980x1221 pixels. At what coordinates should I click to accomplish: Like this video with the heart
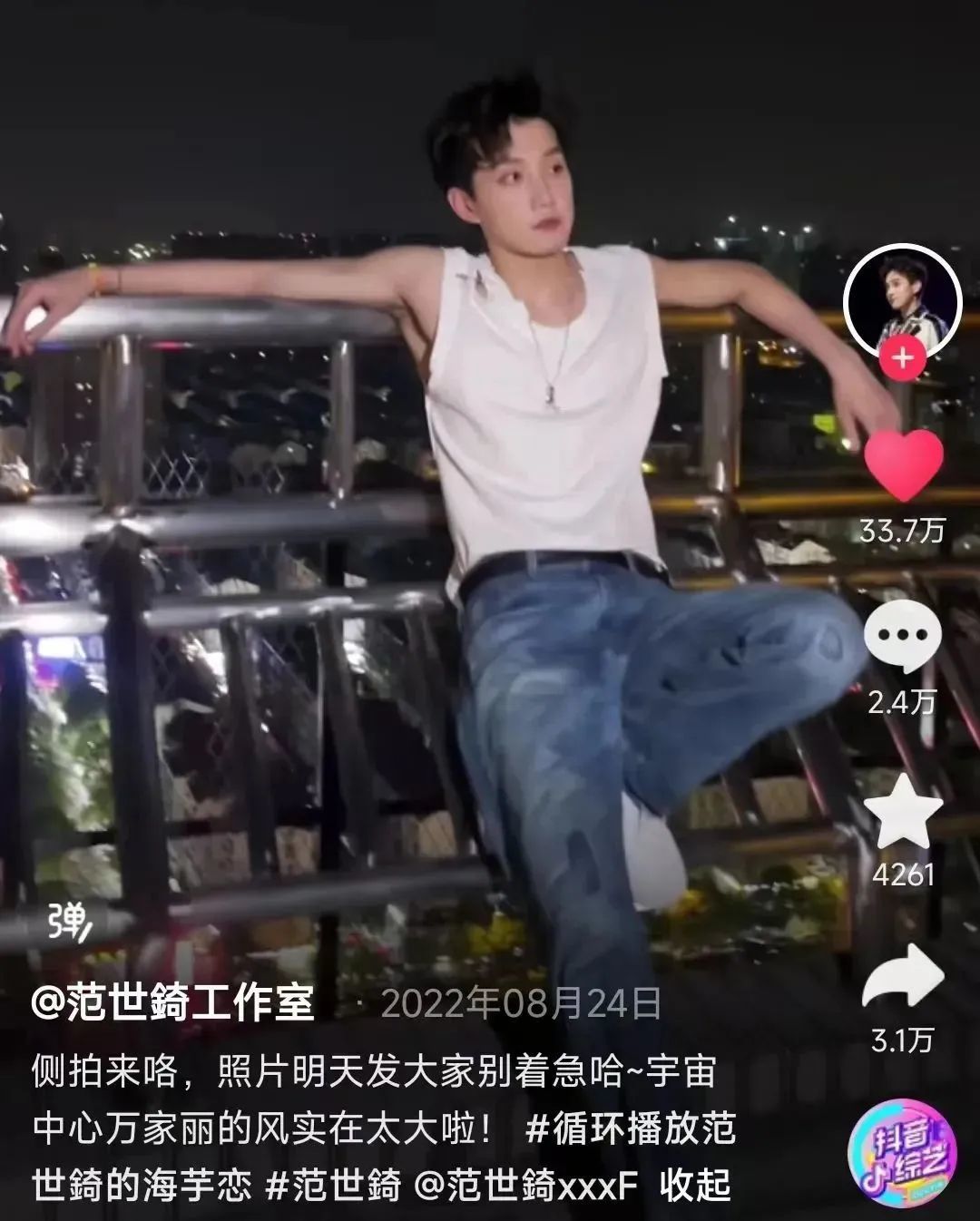[x=903, y=464]
